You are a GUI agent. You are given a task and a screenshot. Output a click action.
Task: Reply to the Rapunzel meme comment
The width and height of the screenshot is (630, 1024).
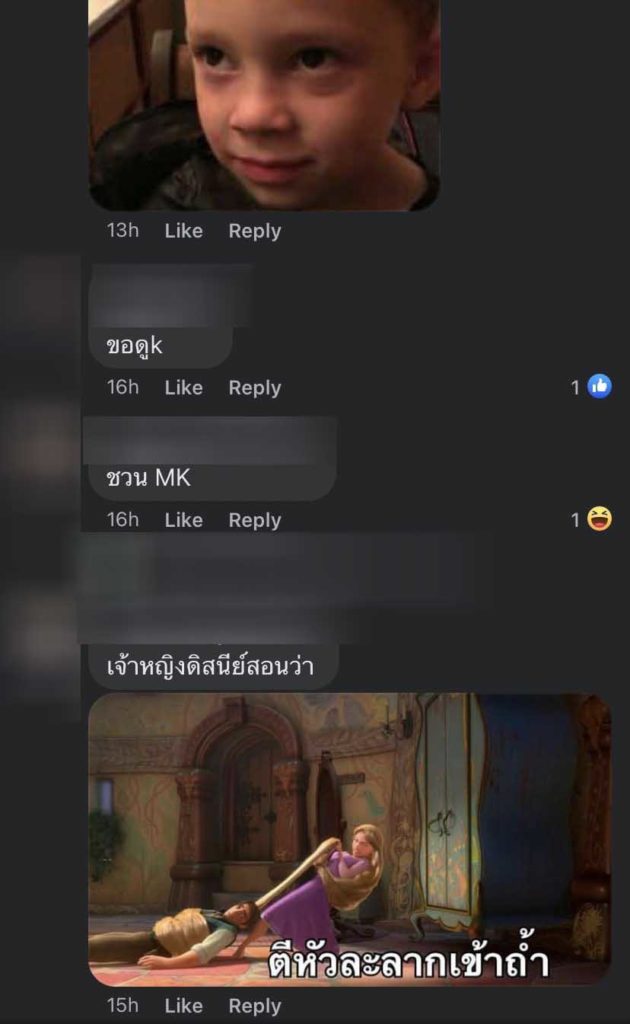254,1005
